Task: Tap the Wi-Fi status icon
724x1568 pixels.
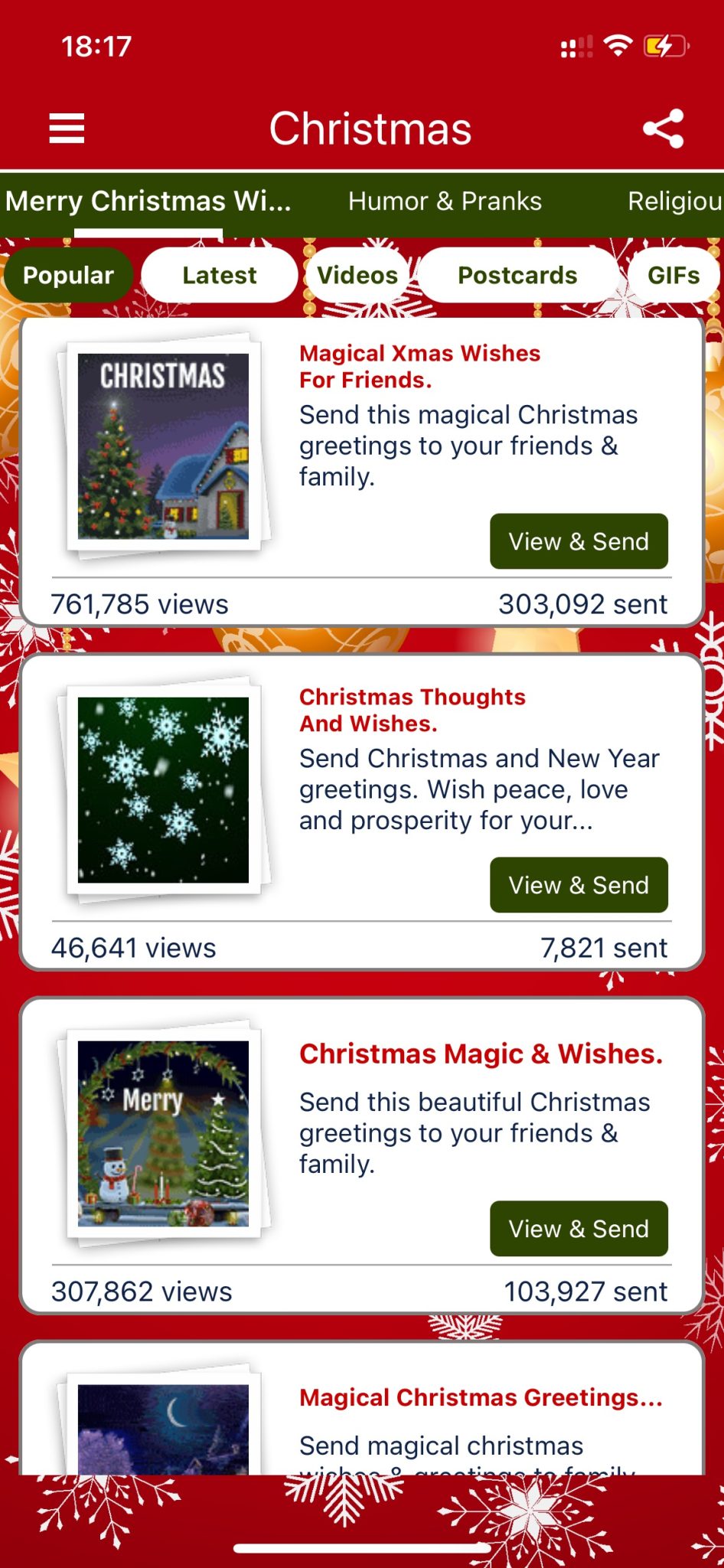Action: pyautogui.click(x=618, y=46)
